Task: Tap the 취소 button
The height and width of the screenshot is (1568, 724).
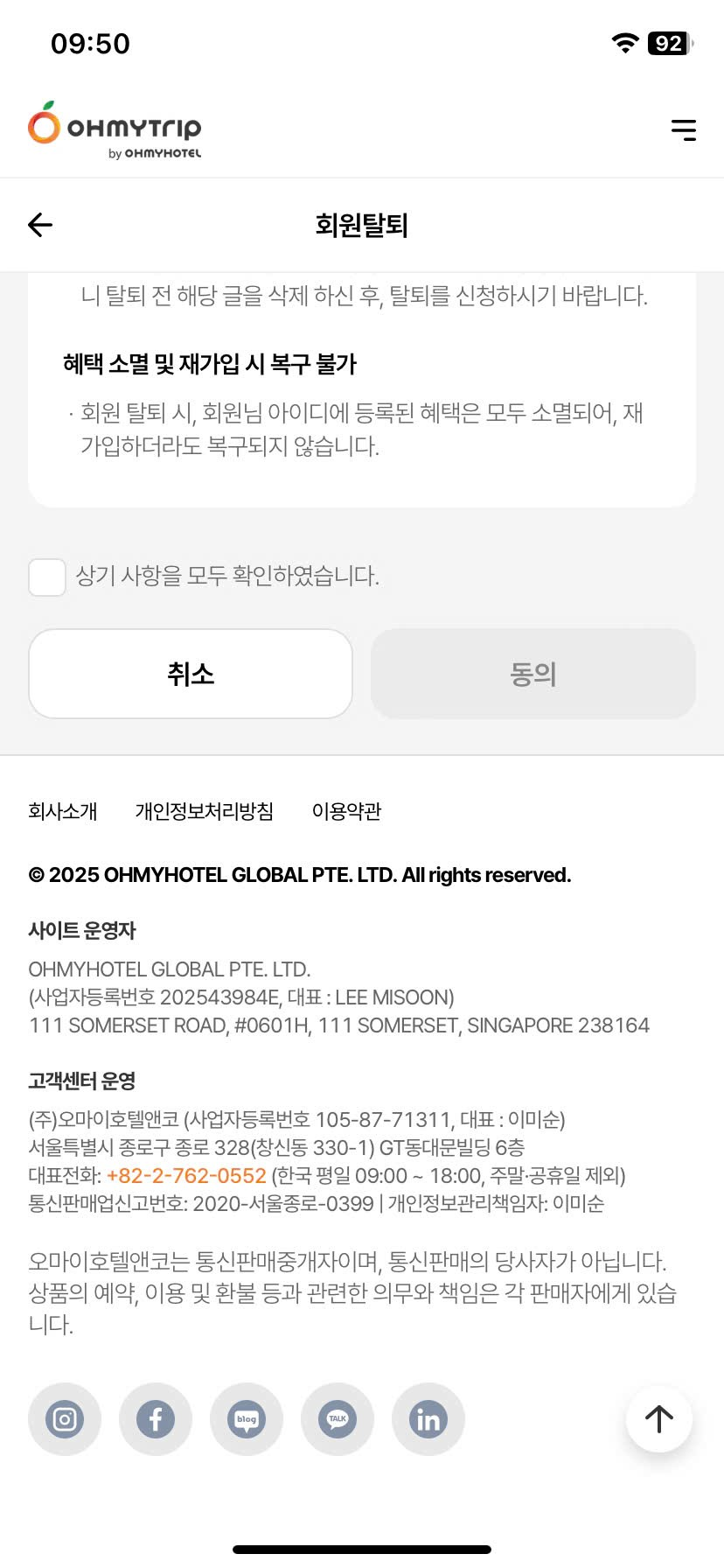Action: click(x=191, y=674)
